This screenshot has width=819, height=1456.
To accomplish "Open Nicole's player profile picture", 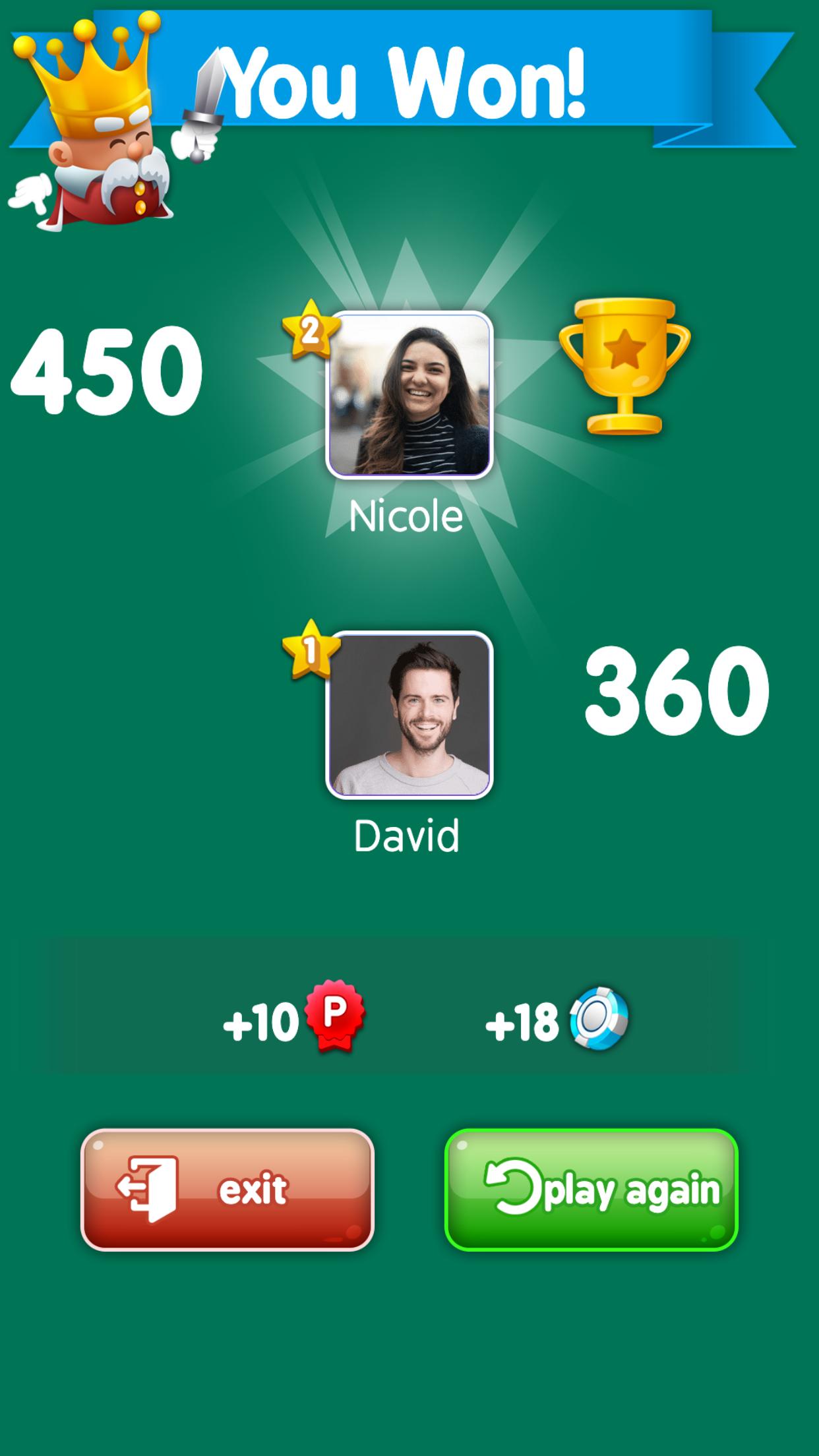I will pyautogui.click(x=409, y=394).
